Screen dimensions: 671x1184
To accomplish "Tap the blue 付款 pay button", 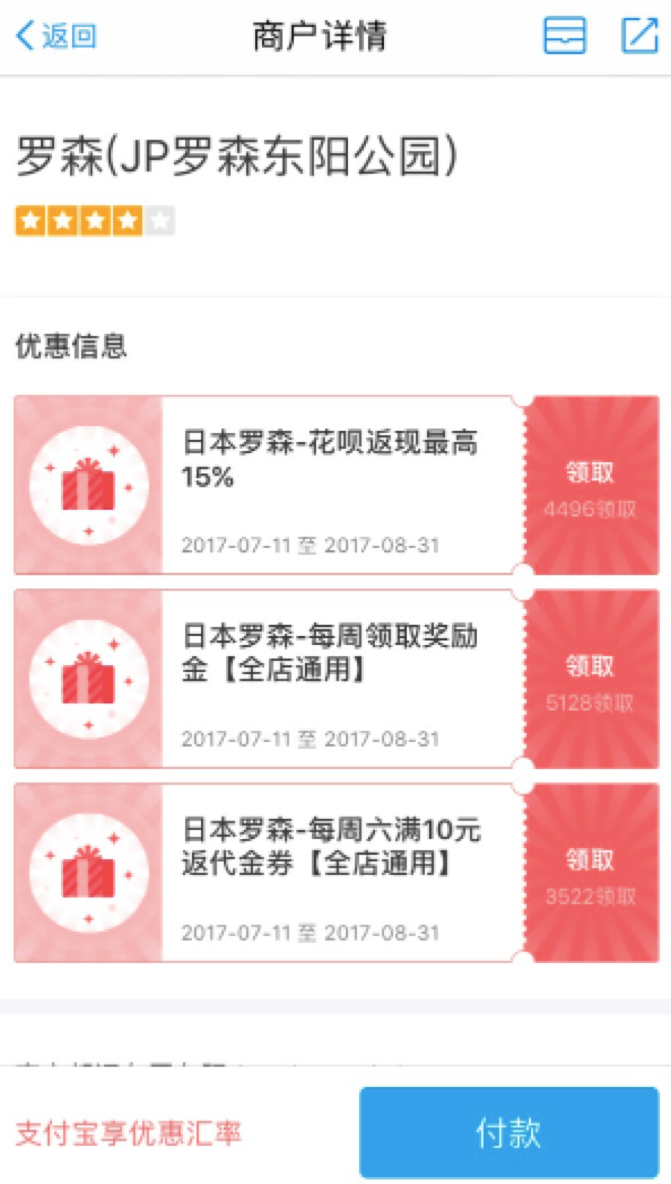I will 509,1132.
